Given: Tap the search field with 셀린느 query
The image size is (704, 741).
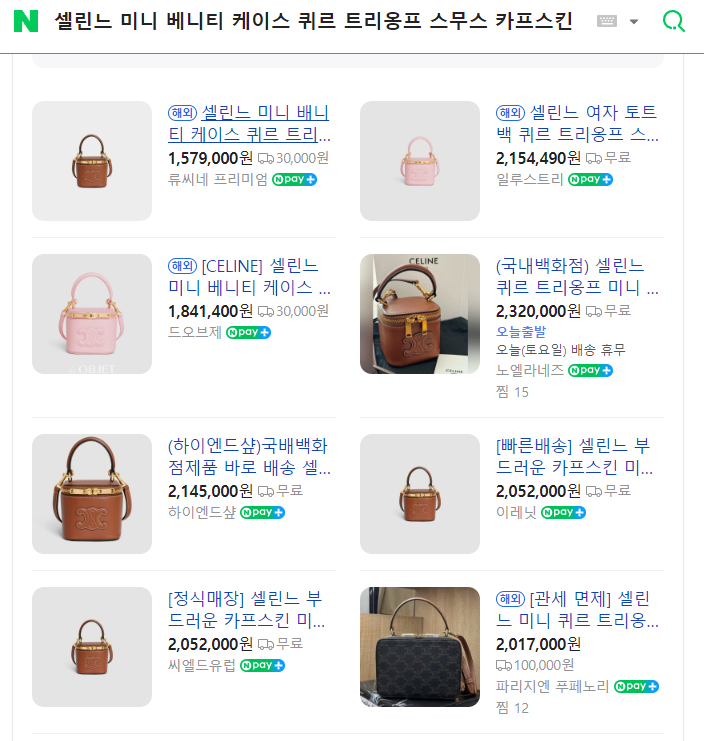Looking at the screenshot, I should 312,22.
